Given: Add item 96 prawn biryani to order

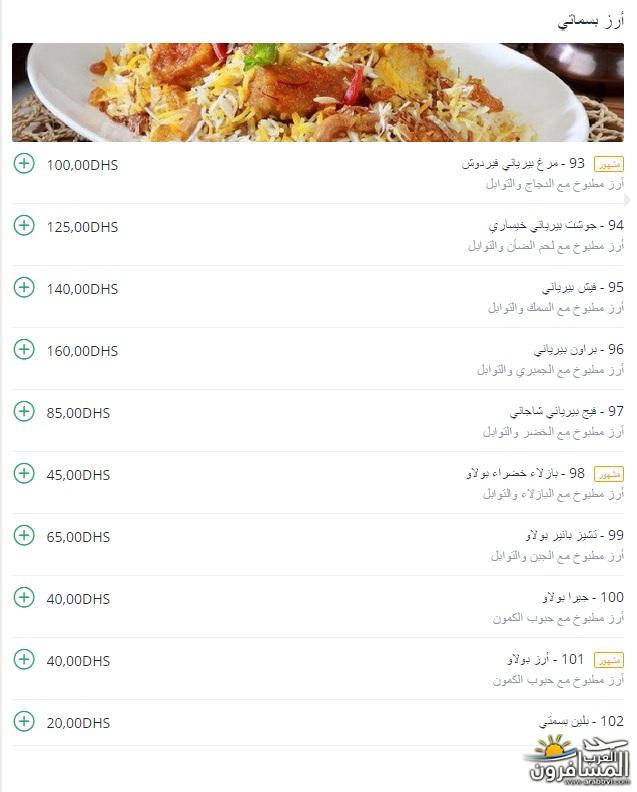Looking at the screenshot, I should pos(24,350).
